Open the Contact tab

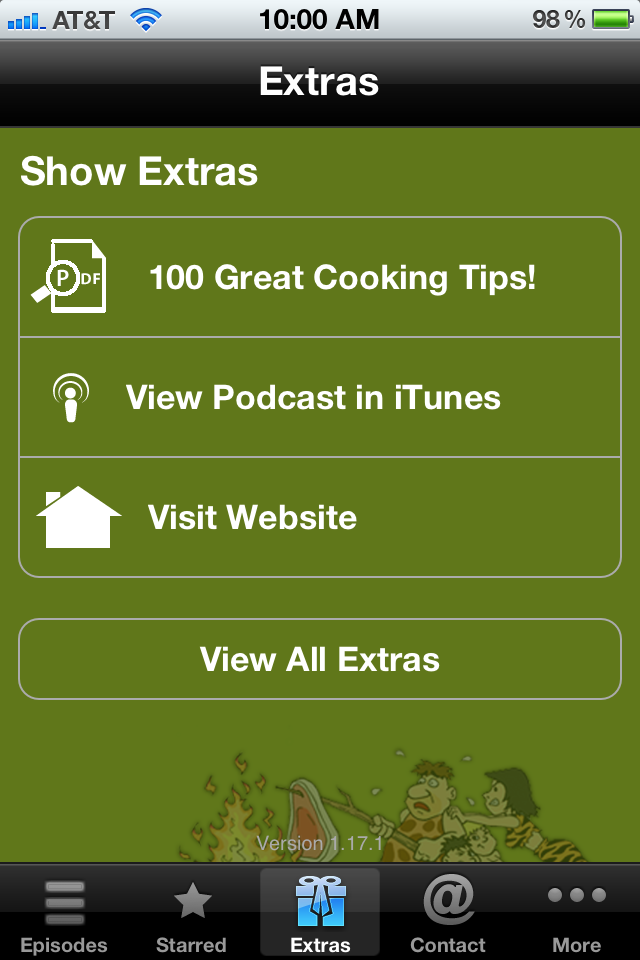pos(448,915)
